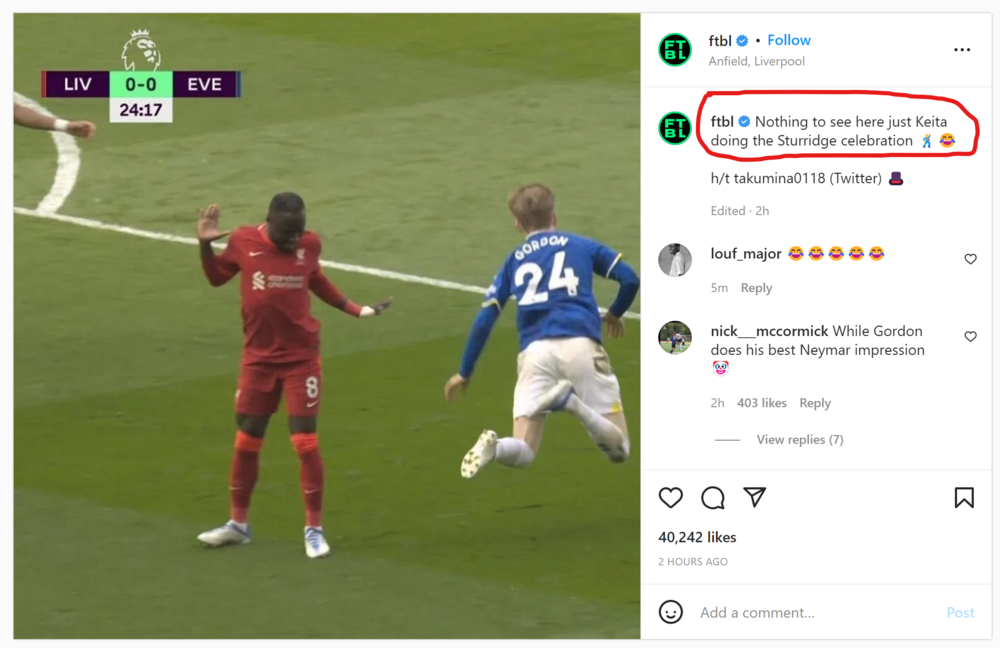Reply to nick__mccormick's comment
This screenshot has height=648, width=1000.
point(815,403)
